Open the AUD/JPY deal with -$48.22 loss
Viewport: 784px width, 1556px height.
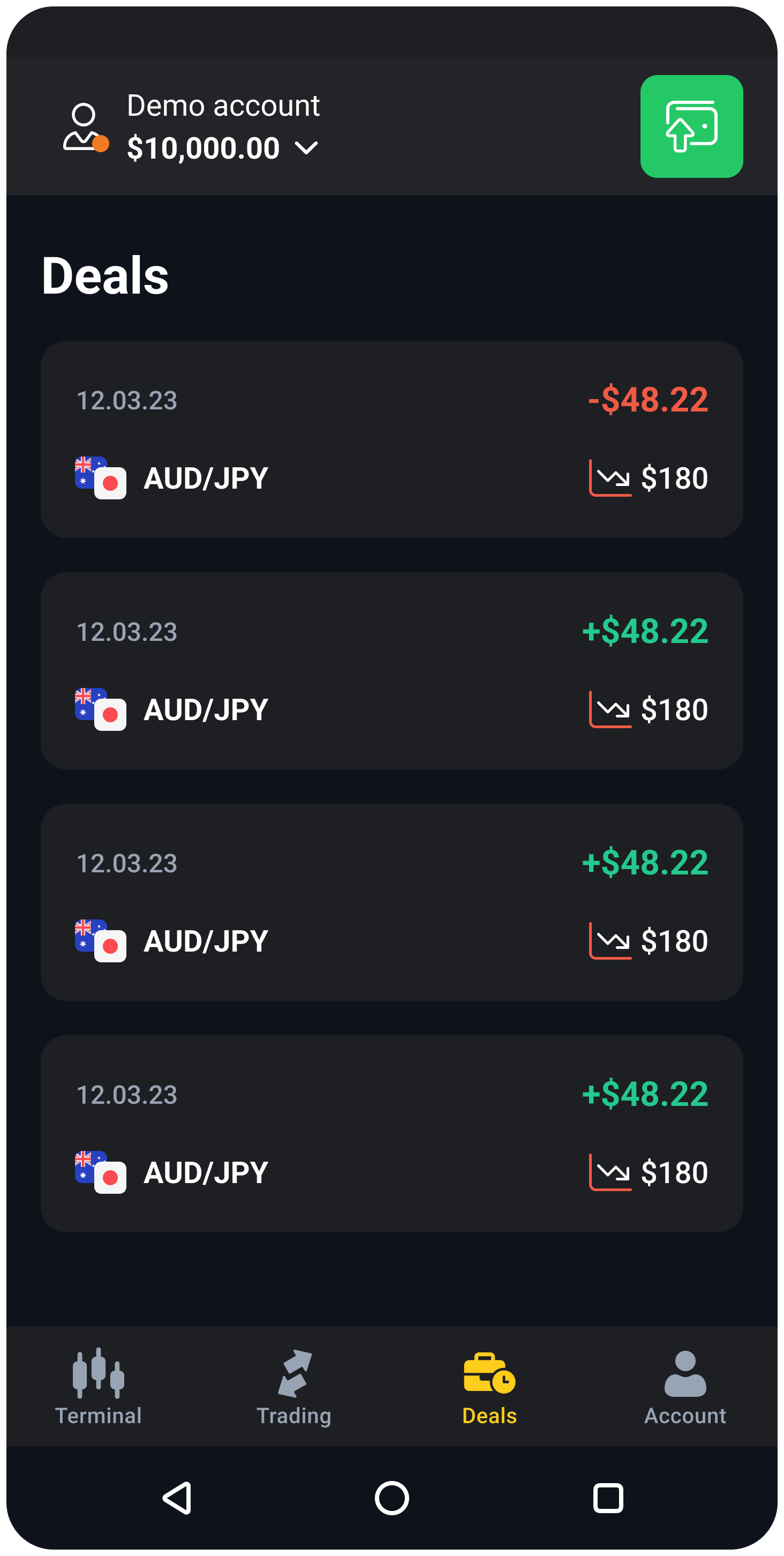click(391, 439)
